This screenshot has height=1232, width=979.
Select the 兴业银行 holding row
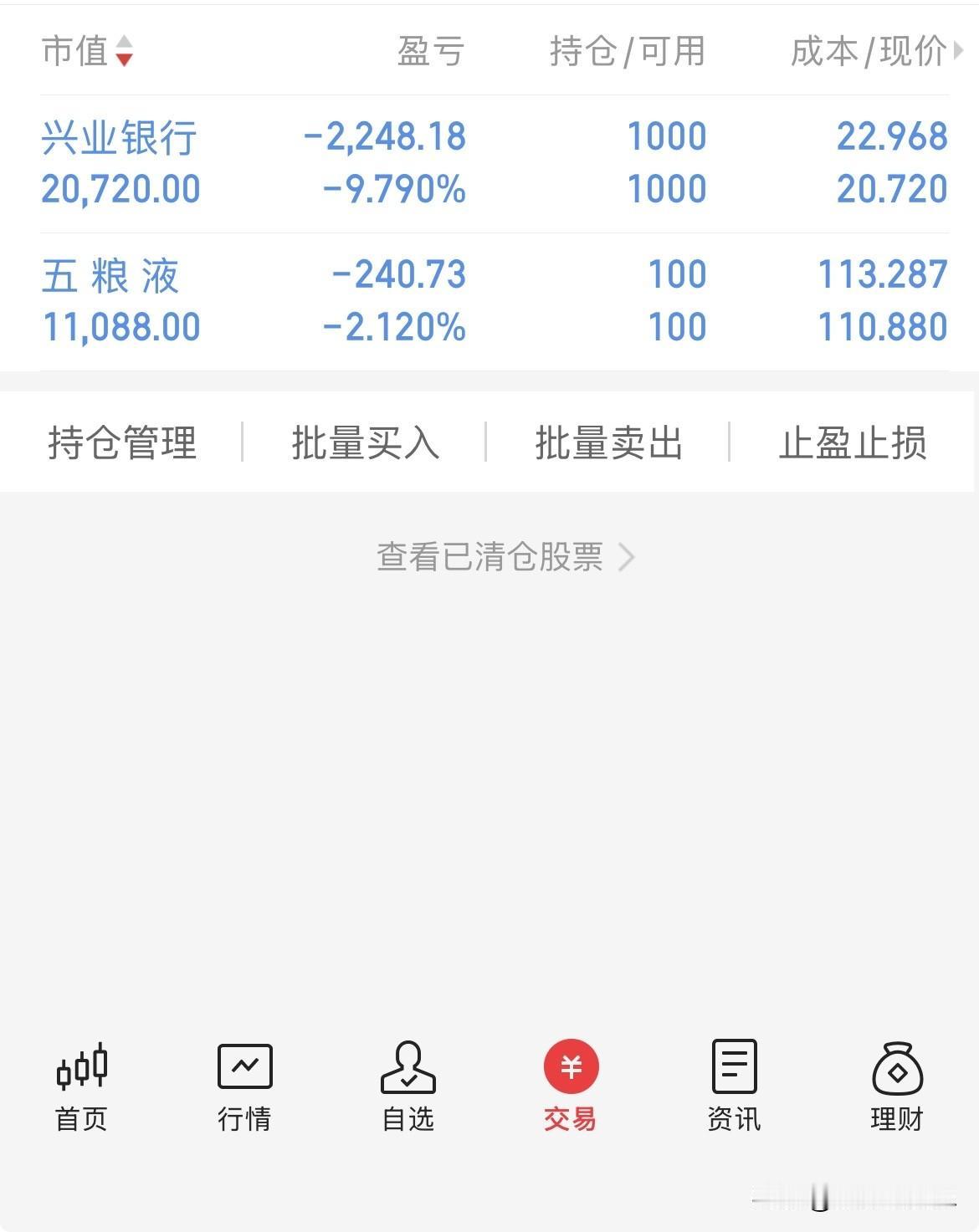coord(489,163)
